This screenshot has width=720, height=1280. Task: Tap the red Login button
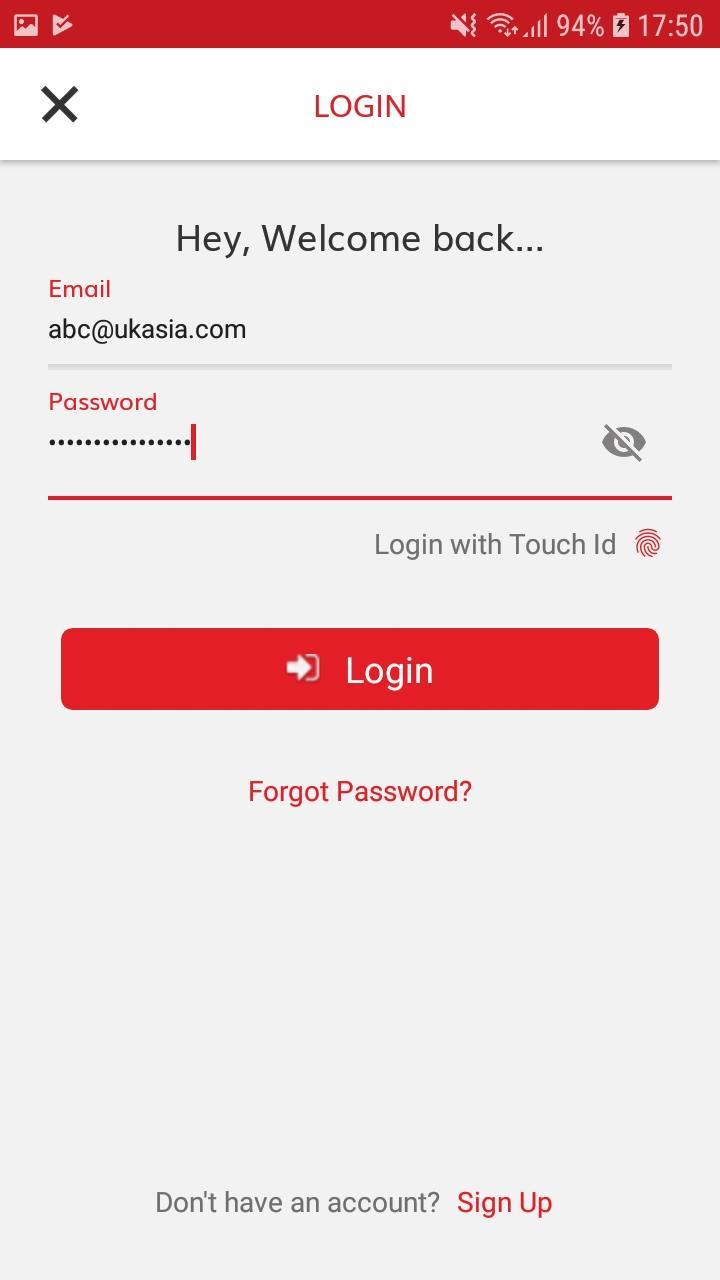click(360, 669)
